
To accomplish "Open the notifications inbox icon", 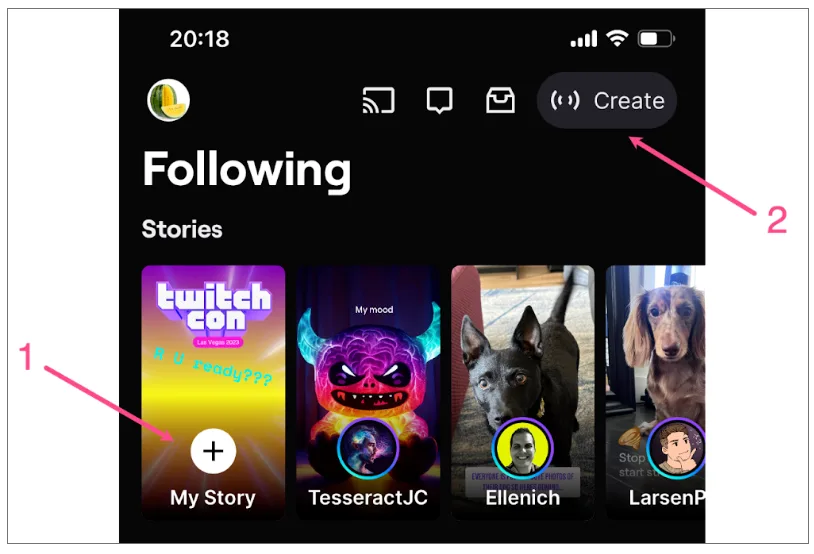I will click(500, 100).
